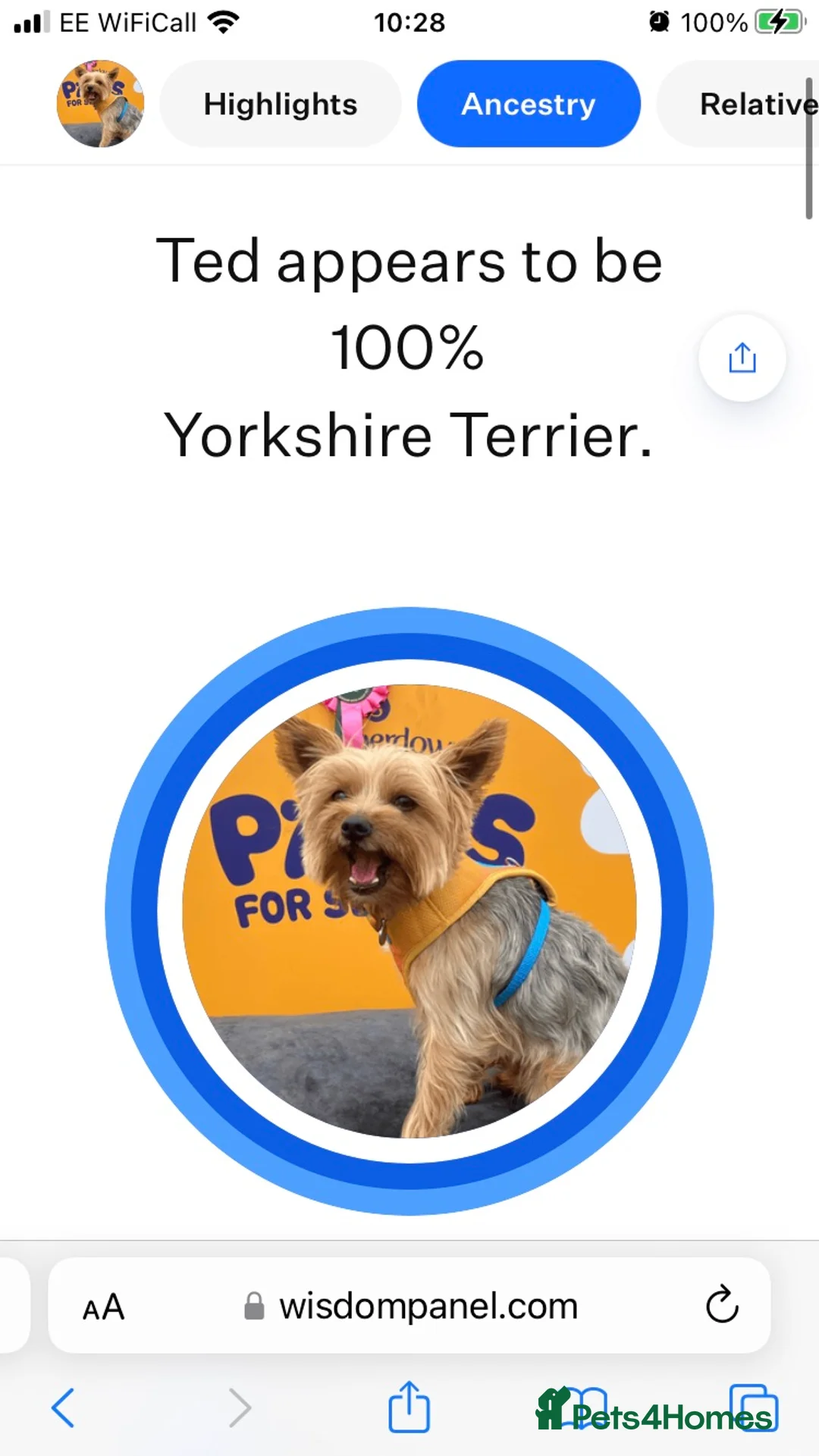Tap the padlock icon in the address bar
Image resolution: width=819 pixels, height=1456 pixels.
coord(255,1305)
